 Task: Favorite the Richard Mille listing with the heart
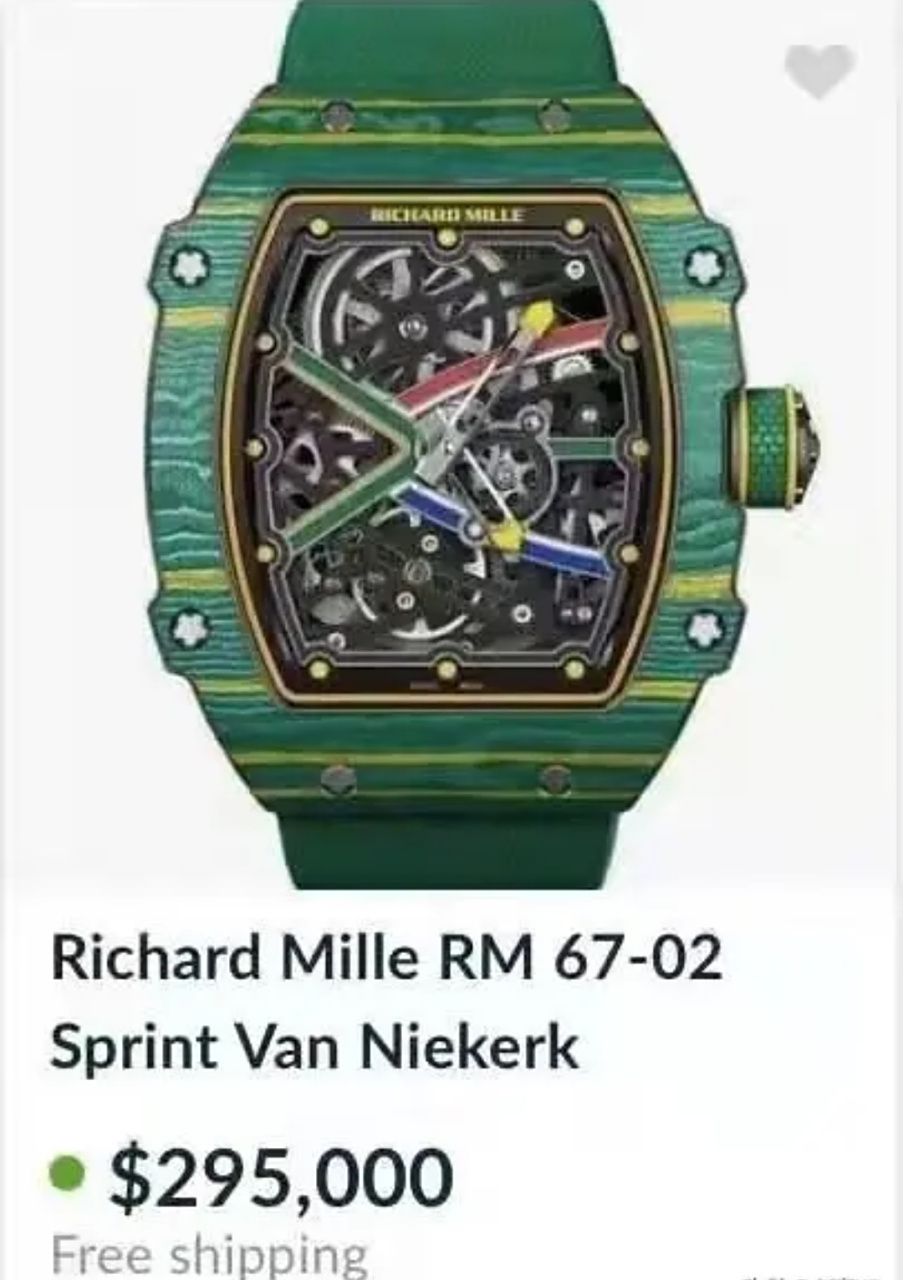[x=819, y=70]
